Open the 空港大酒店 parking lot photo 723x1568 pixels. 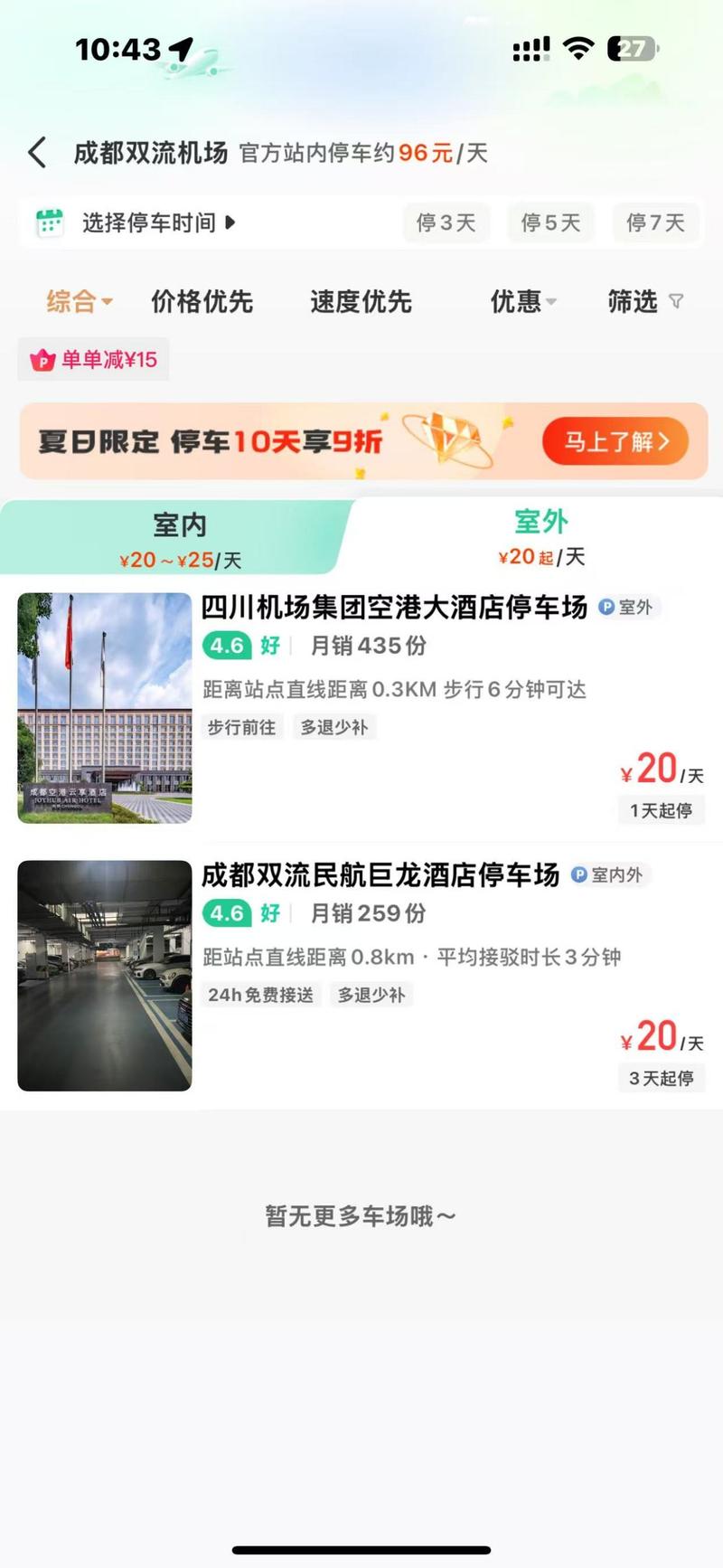click(x=104, y=708)
